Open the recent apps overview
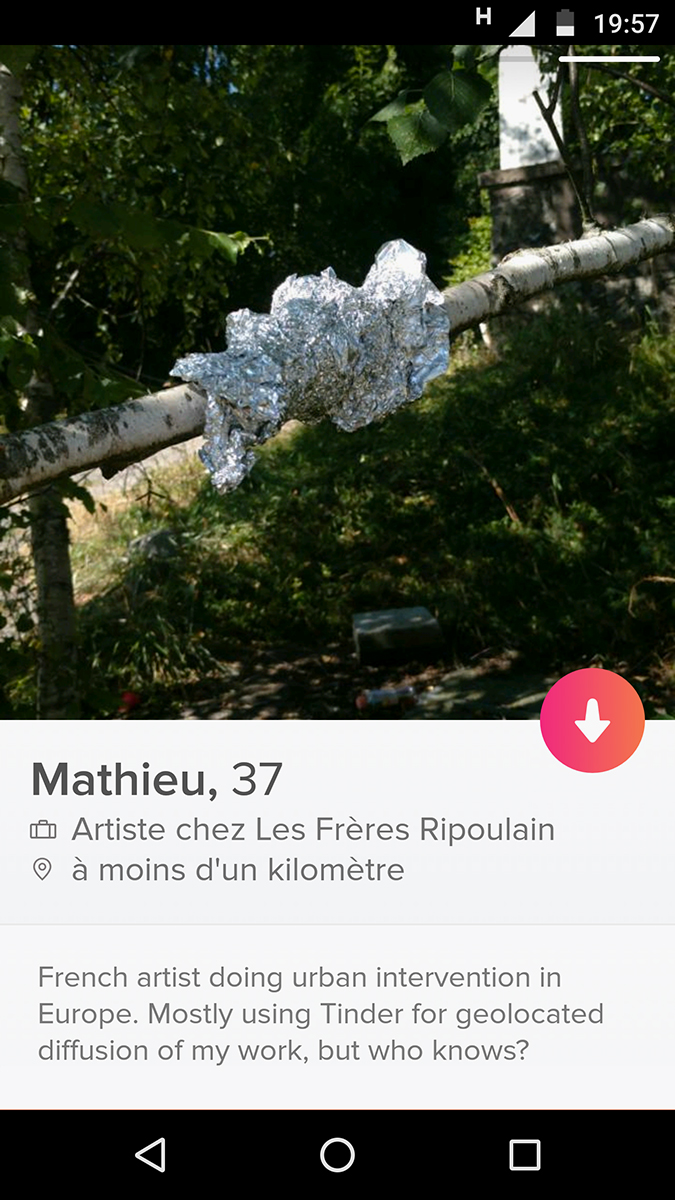 (x=525, y=1155)
